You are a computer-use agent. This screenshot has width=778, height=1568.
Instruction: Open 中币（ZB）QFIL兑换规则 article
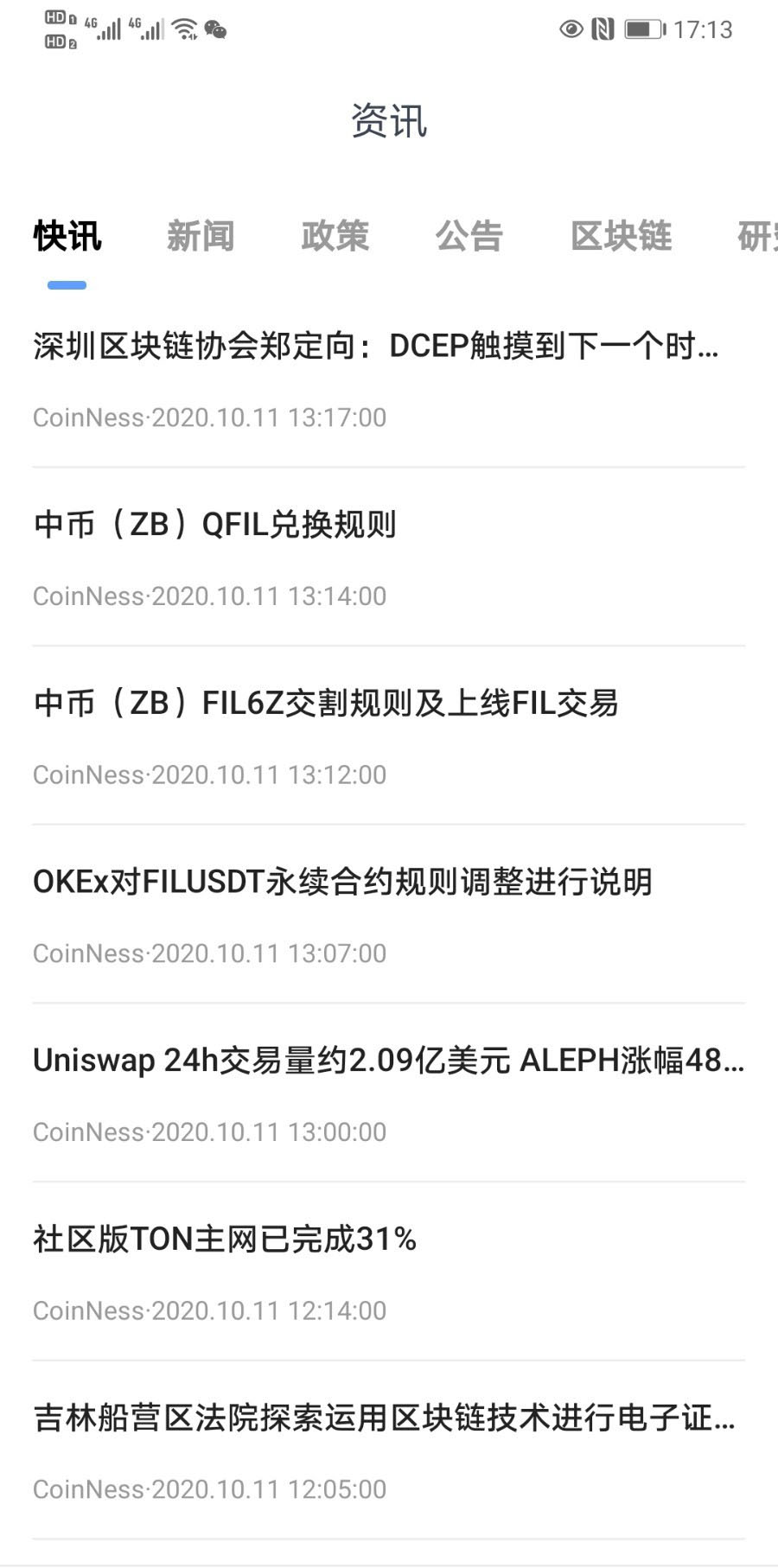click(x=389, y=558)
